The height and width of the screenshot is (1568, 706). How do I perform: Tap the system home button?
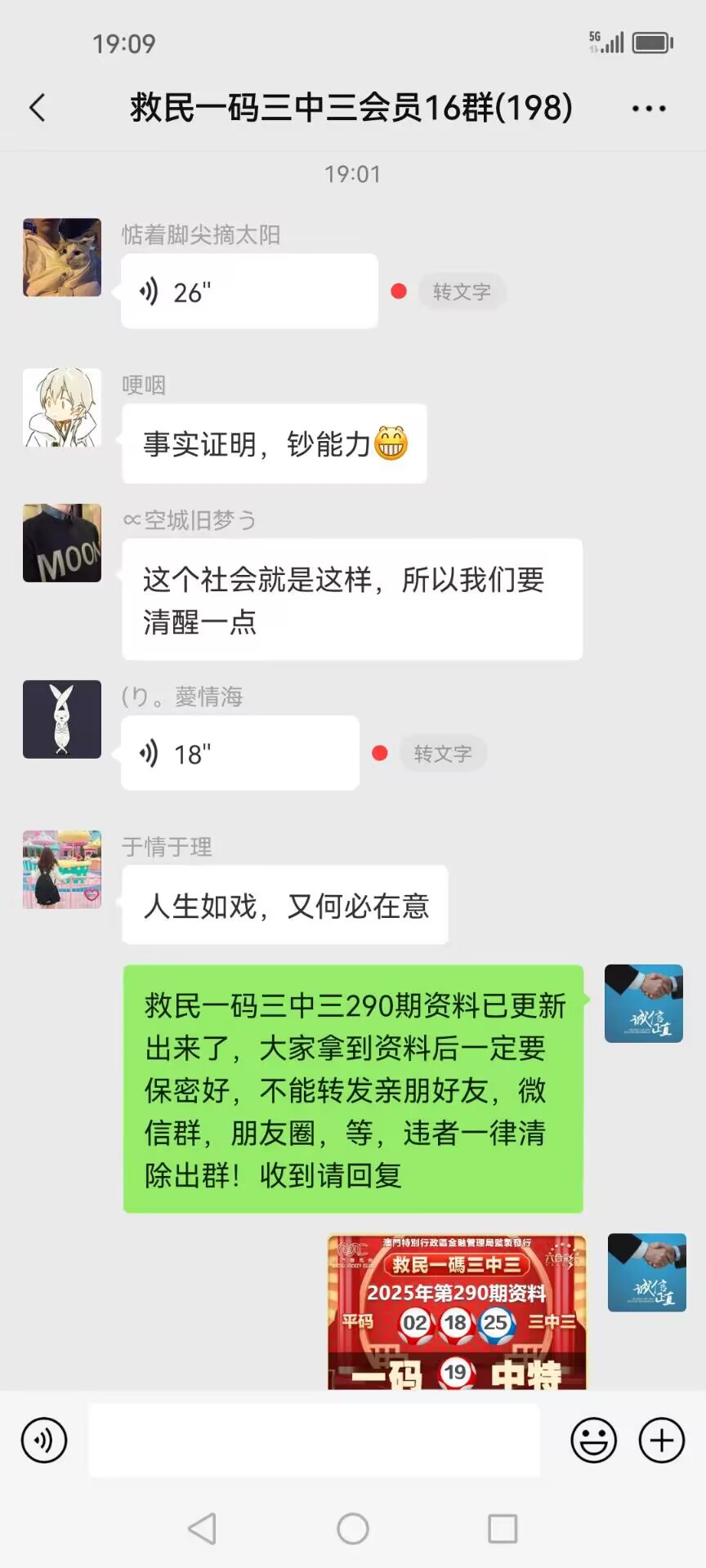pyautogui.click(x=353, y=1529)
